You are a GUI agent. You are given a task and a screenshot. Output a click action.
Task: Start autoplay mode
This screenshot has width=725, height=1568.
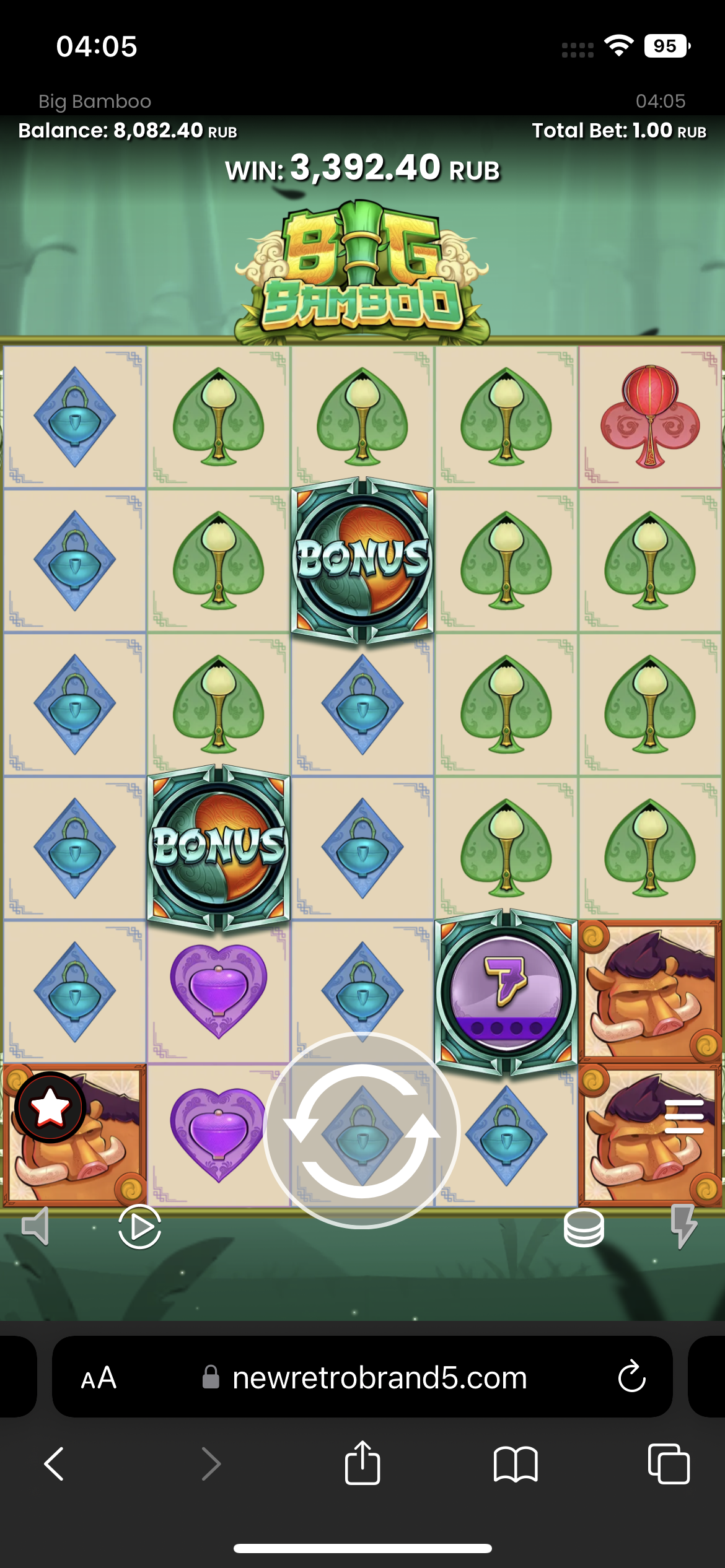[139, 1227]
